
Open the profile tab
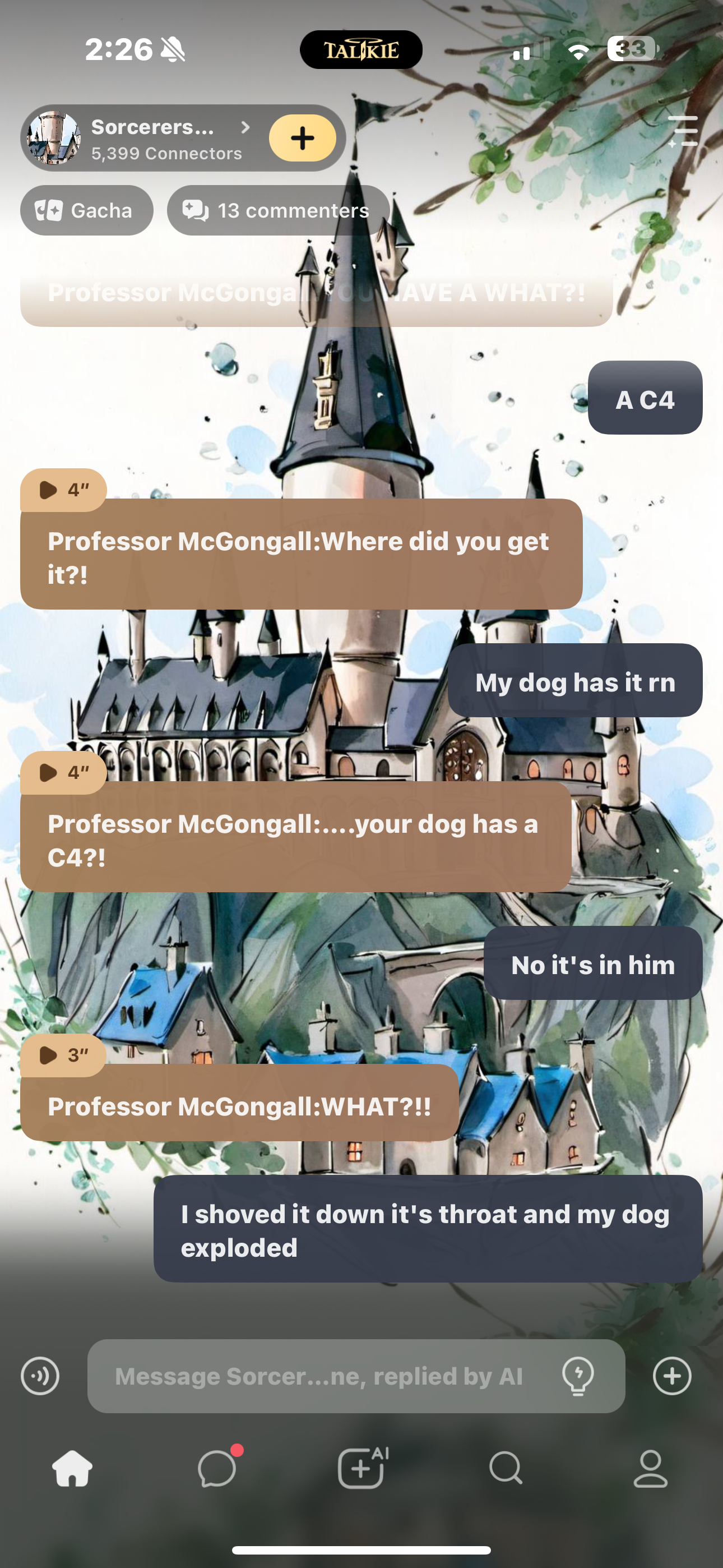pyautogui.click(x=651, y=1468)
